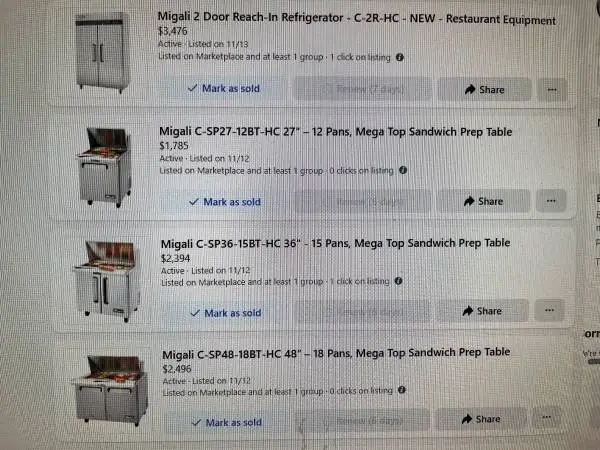Open more options for the C-SP27-12BT-HC listing

tap(550, 201)
